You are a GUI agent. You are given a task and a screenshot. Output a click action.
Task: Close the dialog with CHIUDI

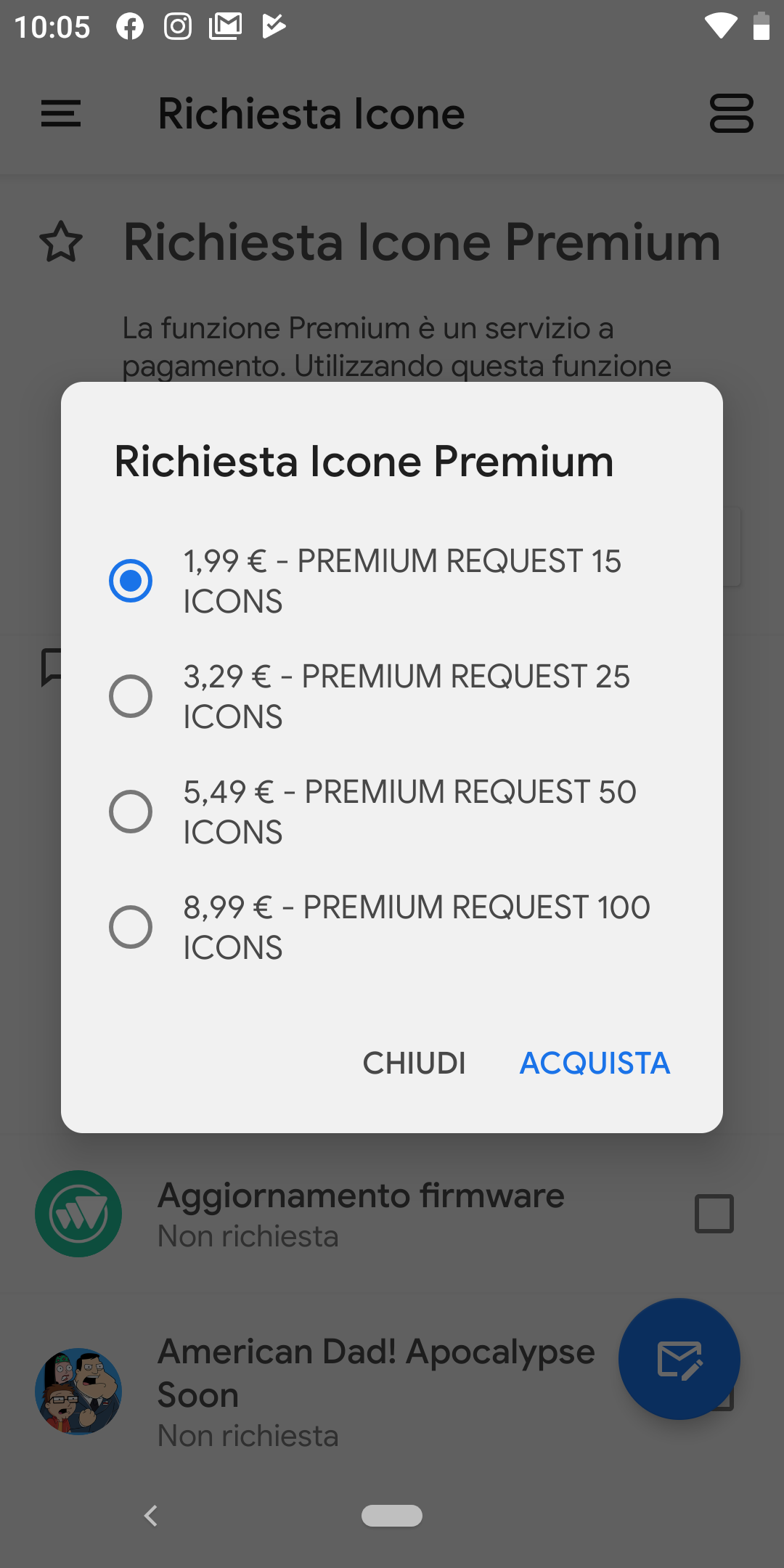click(x=414, y=1063)
